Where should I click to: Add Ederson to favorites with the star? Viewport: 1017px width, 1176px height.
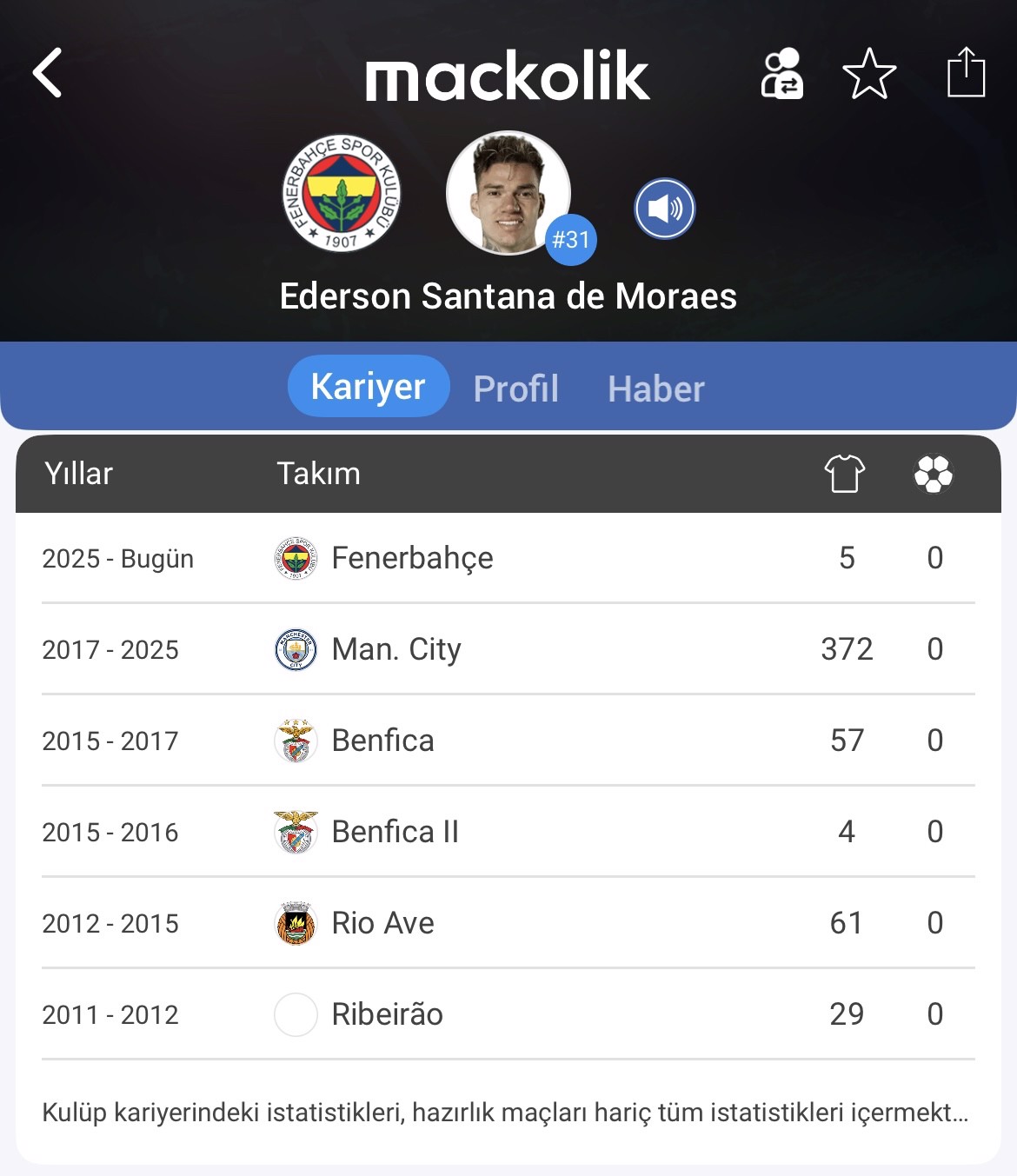click(869, 74)
